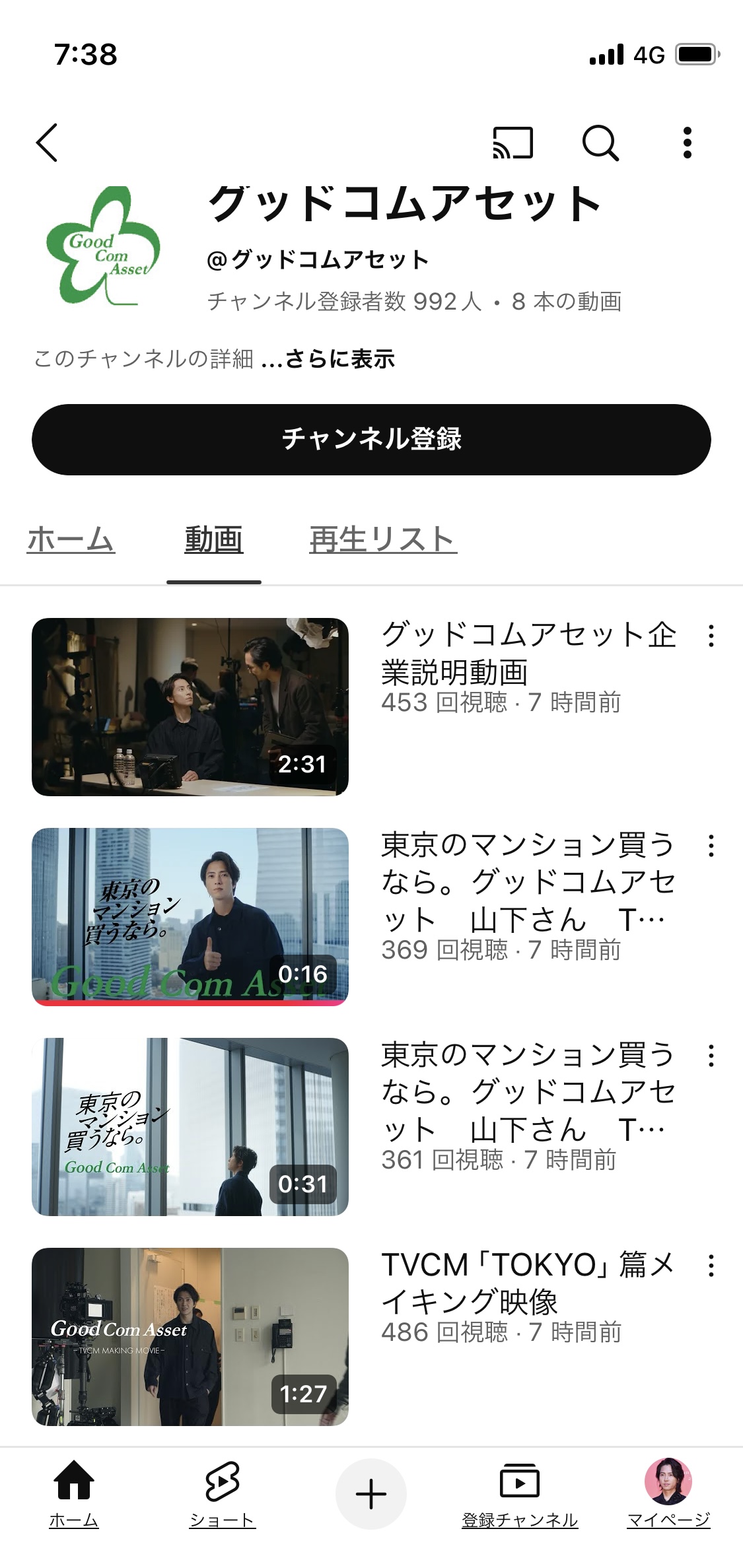Open the channel search icon
Image resolution: width=743 pixels, height=1568 pixels.
600,143
